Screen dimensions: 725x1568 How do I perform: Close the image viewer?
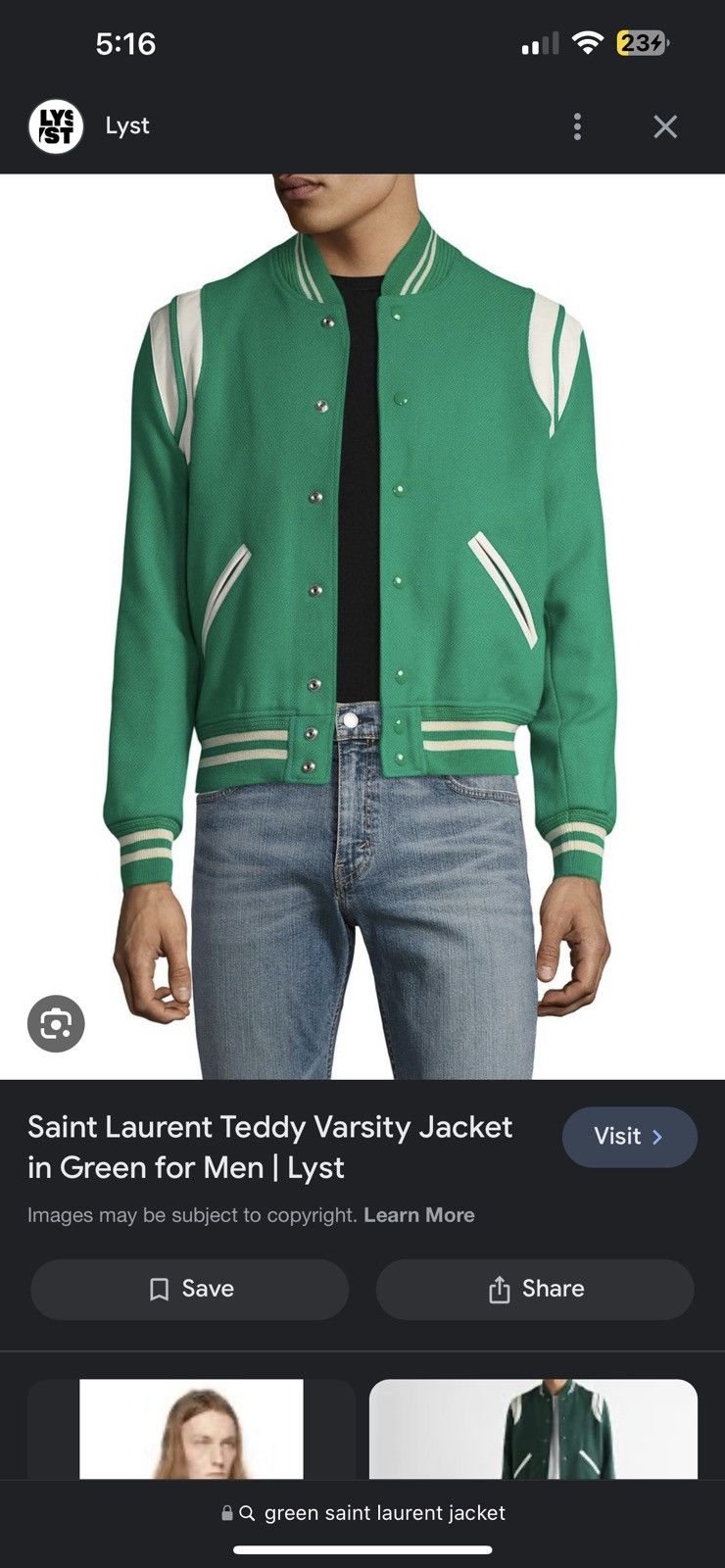pyautogui.click(x=665, y=126)
